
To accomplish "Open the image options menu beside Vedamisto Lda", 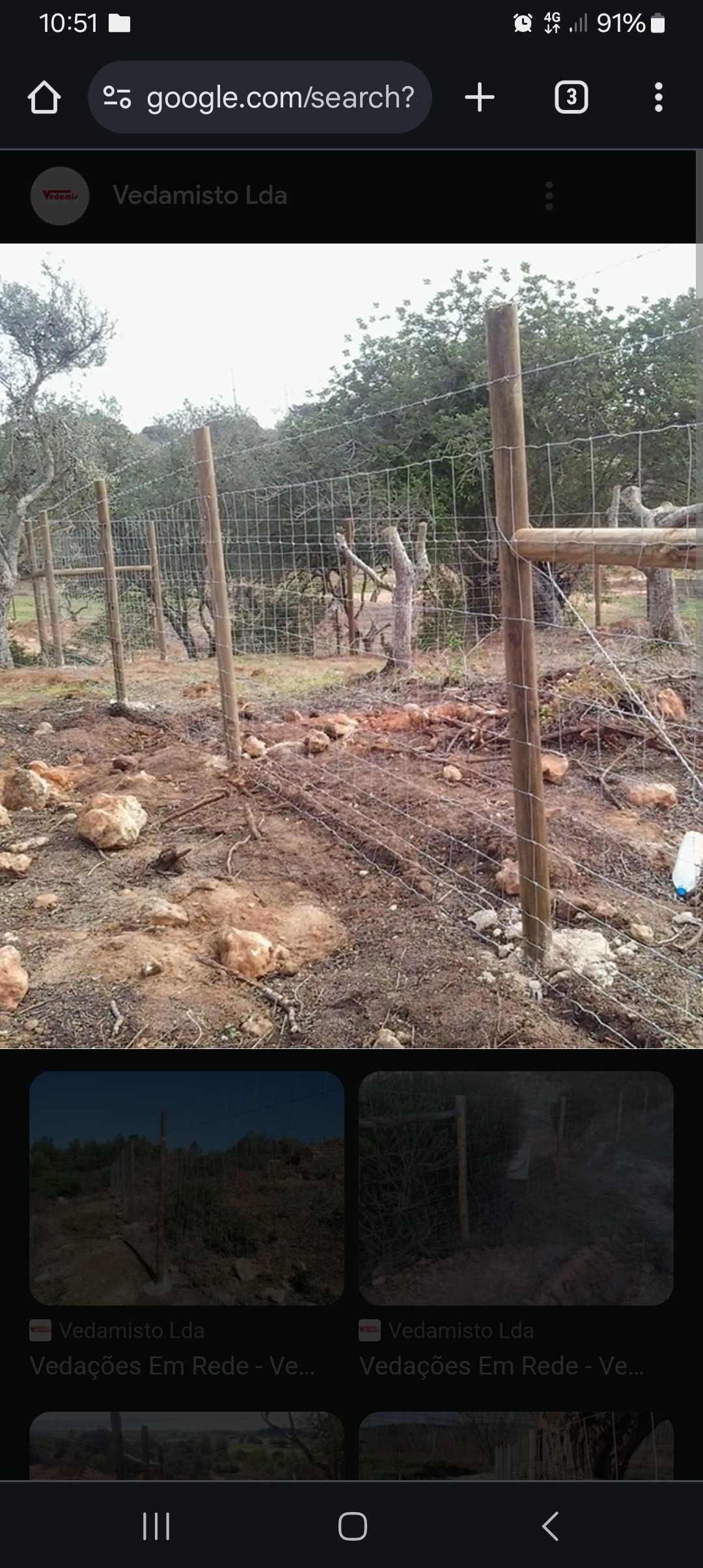I will [549, 196].
